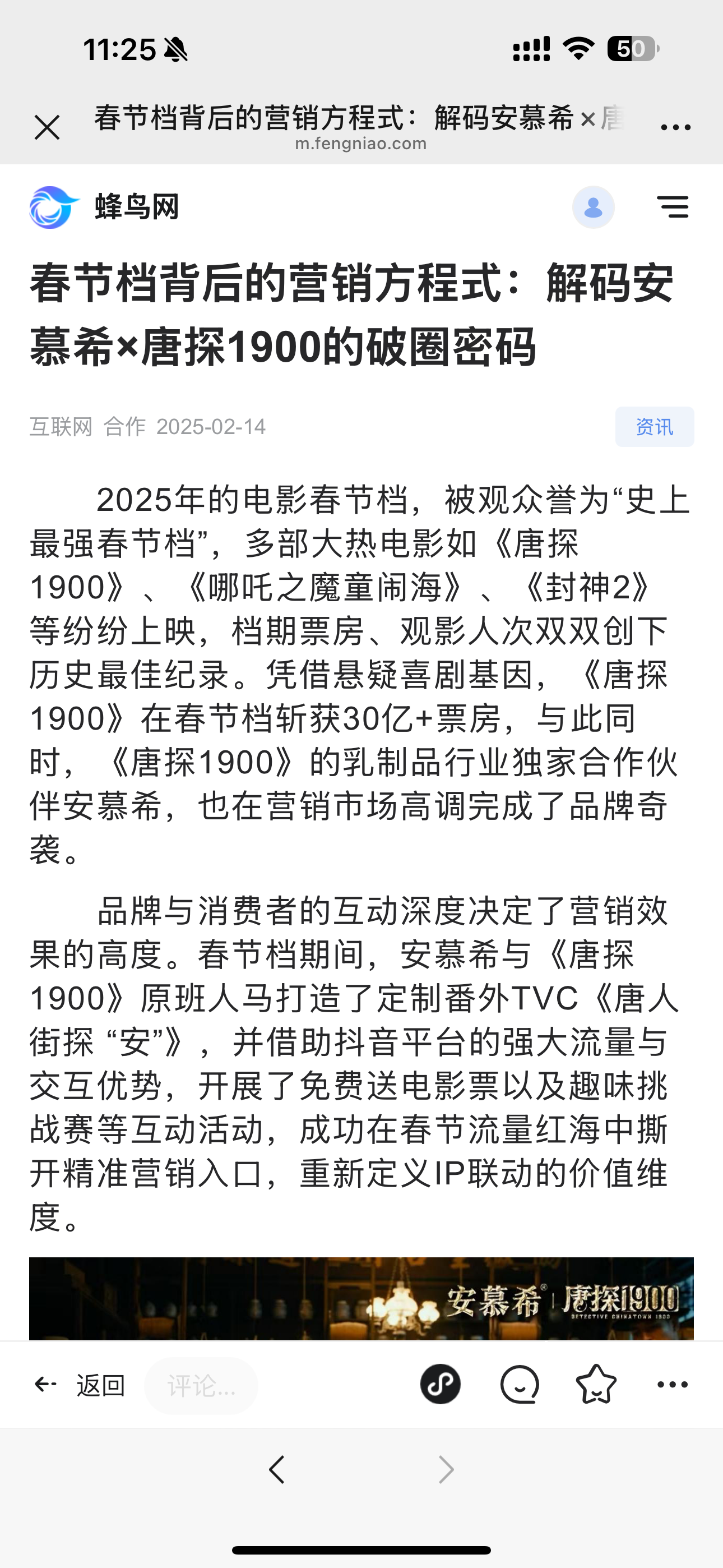This screenshot has height=1568, width=723.
Task: Open the chat bubble share icon
Action: [x=519, y=1385]
